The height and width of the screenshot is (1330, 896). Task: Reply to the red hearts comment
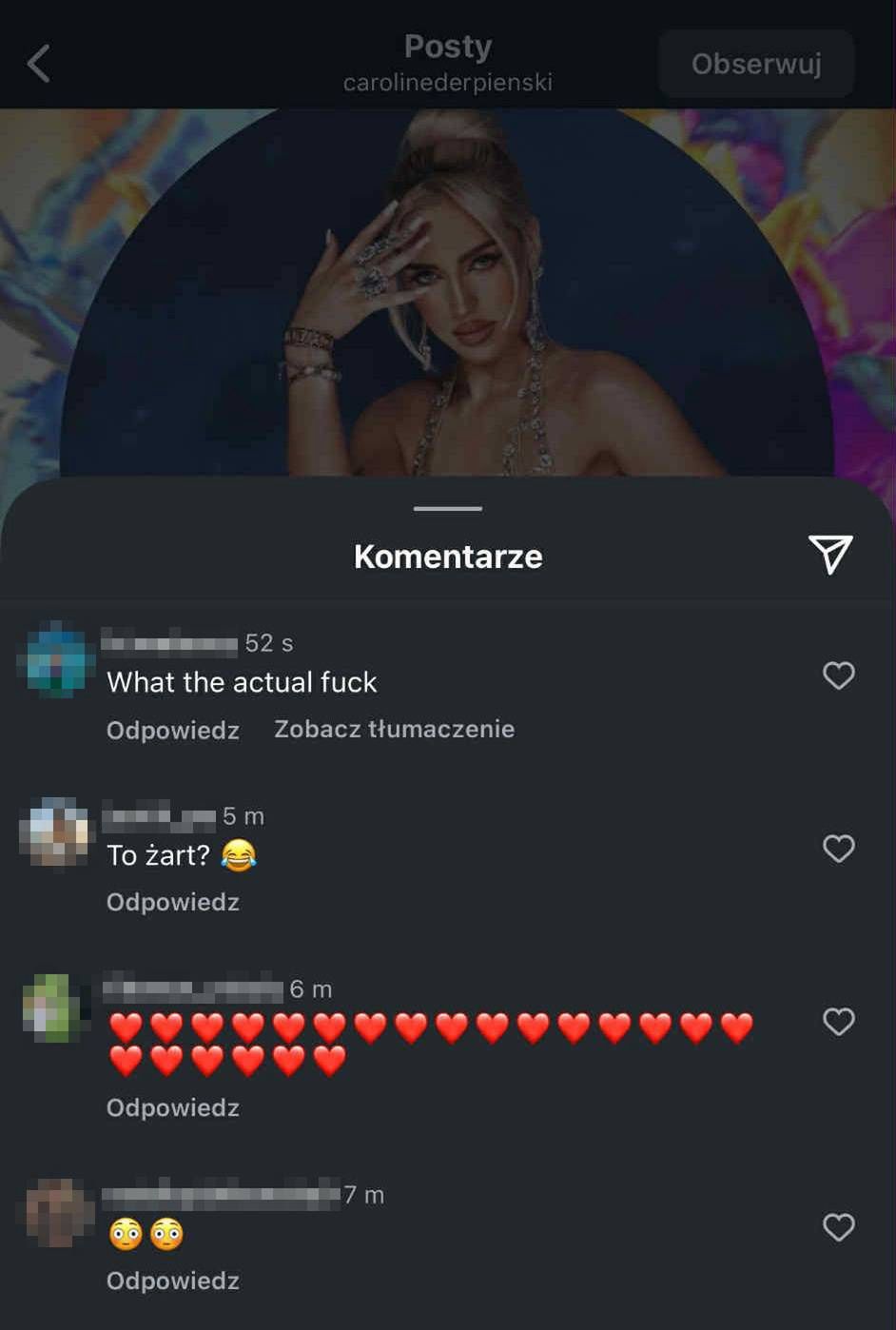coord(173,1107)
